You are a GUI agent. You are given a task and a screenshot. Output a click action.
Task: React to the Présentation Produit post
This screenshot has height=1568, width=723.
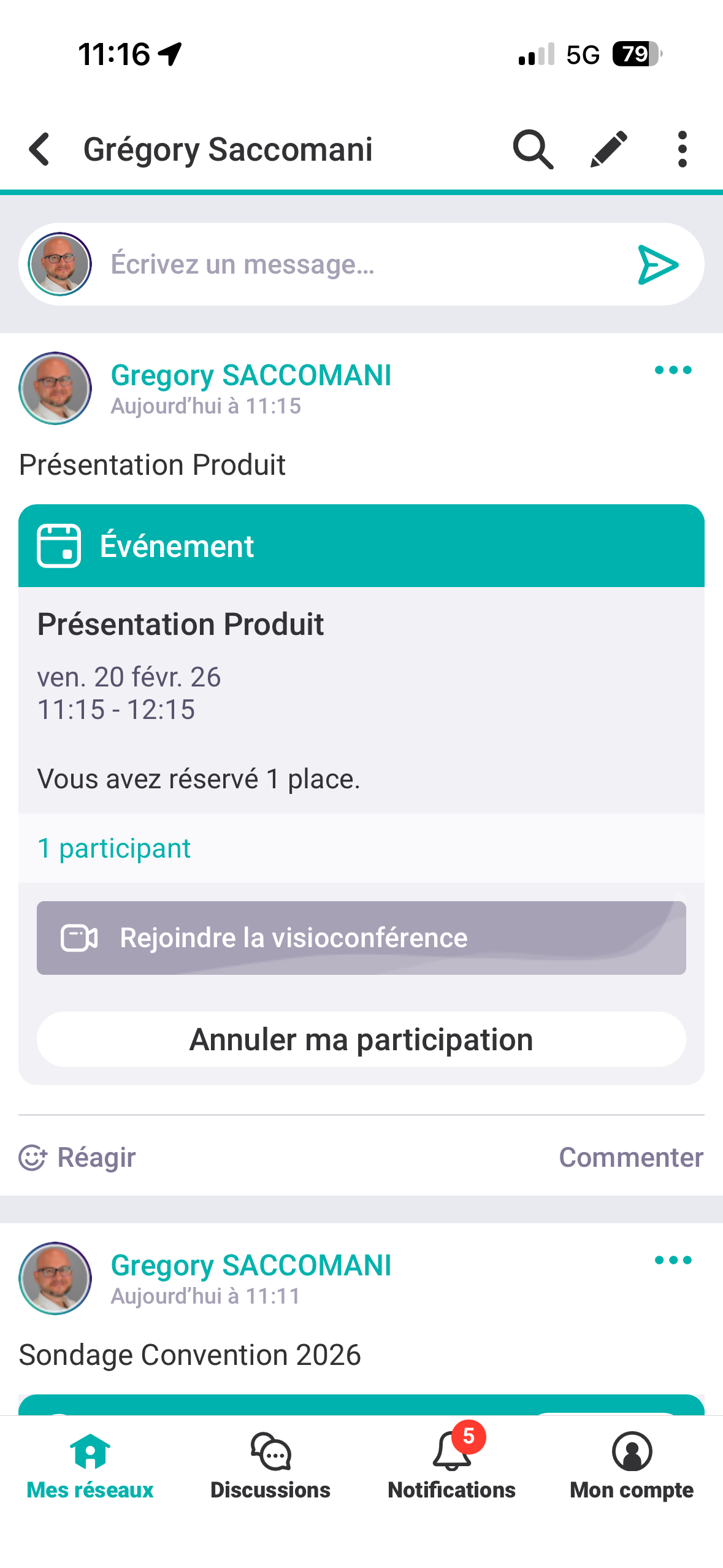(x=78, y=1158)
